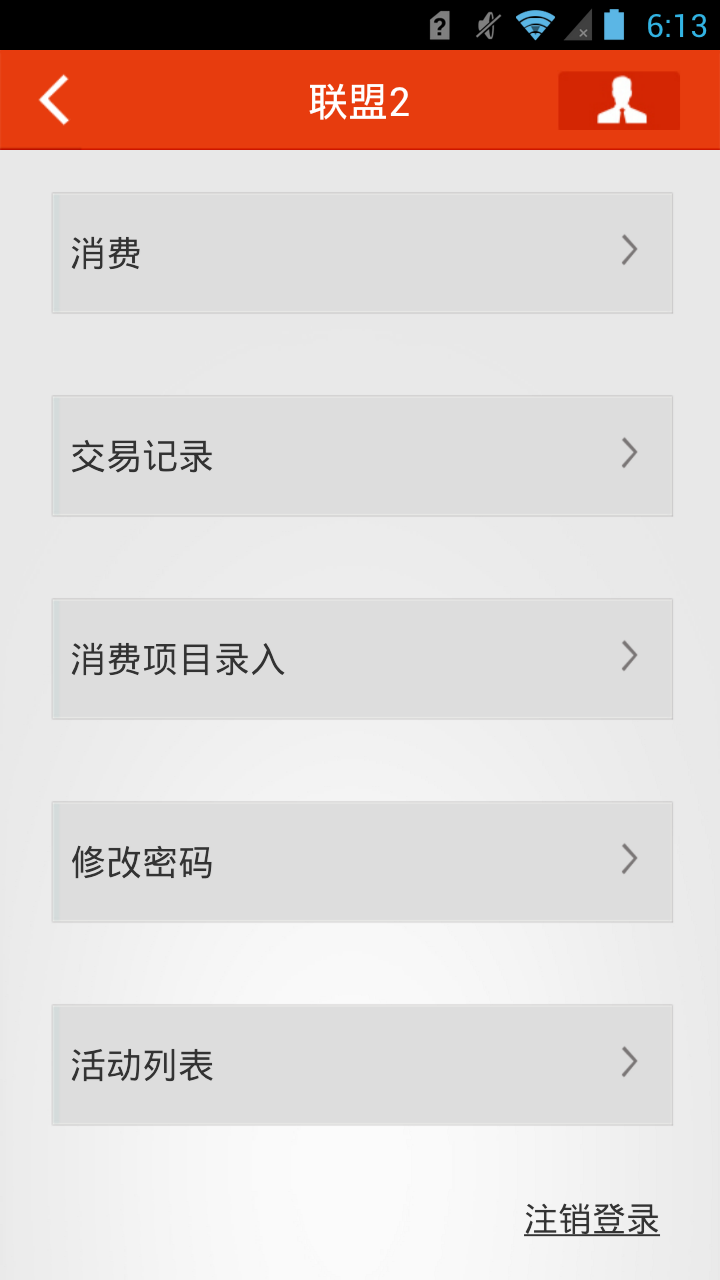Open the user profile icon

(619, 101)
